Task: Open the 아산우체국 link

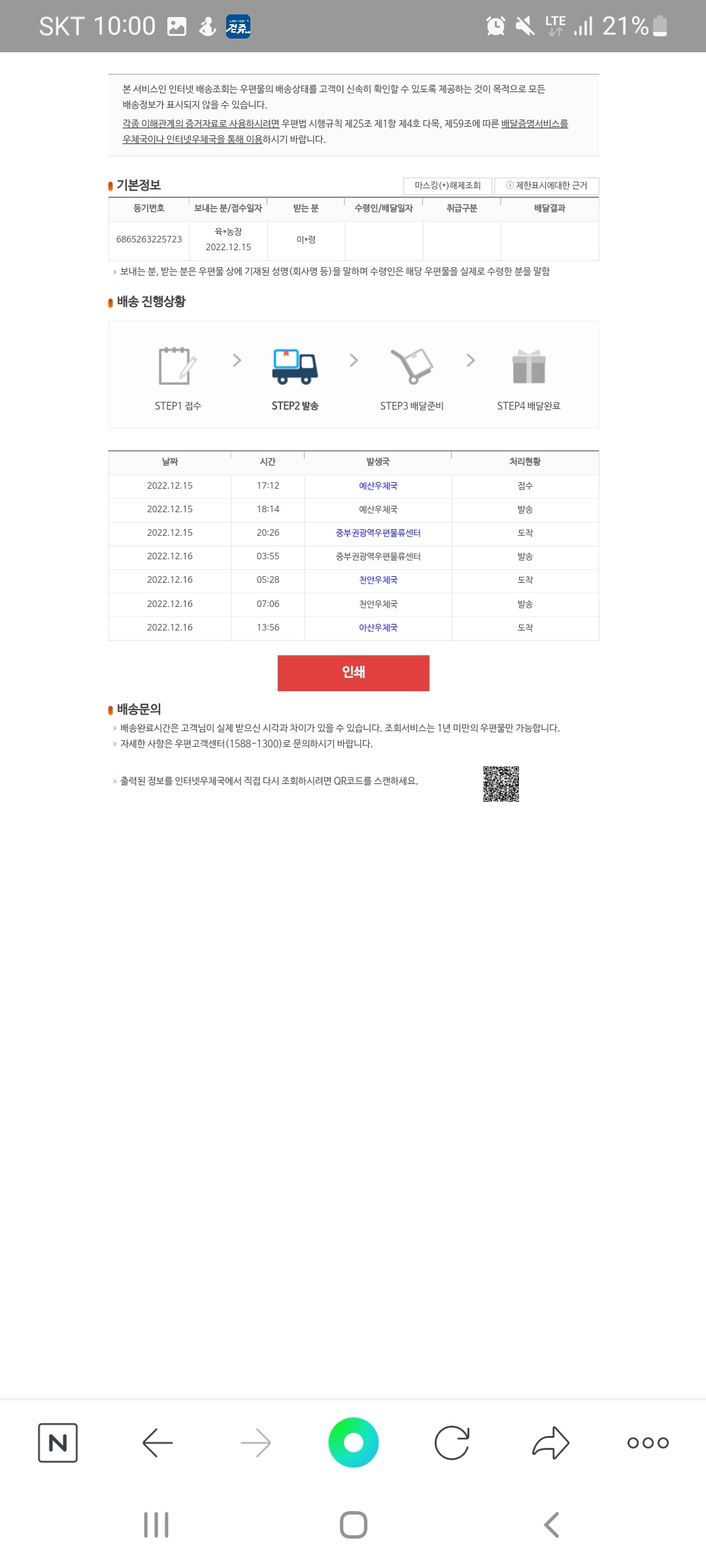Action: [378, 627]
